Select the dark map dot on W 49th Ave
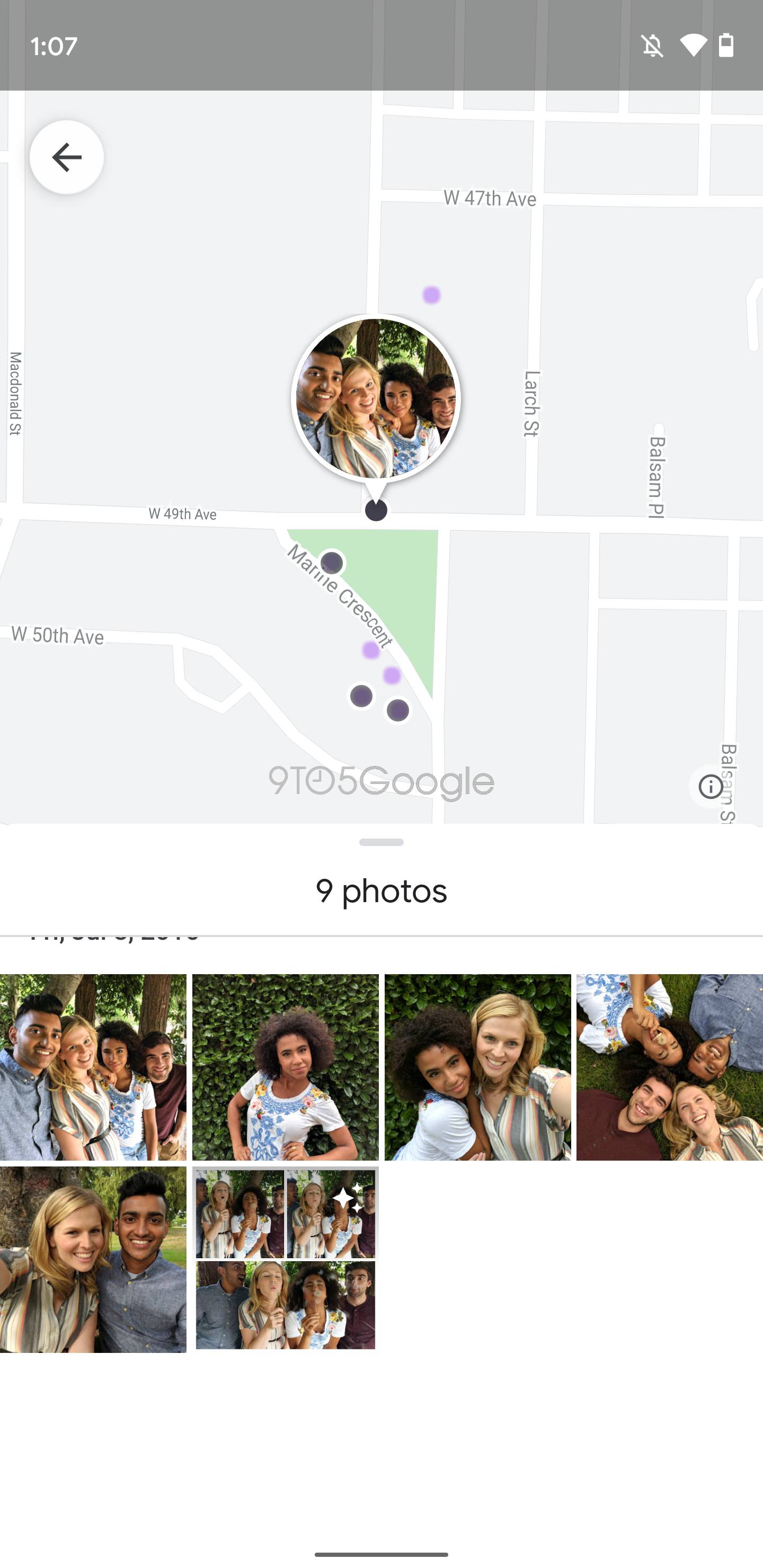 coord(375,512)
